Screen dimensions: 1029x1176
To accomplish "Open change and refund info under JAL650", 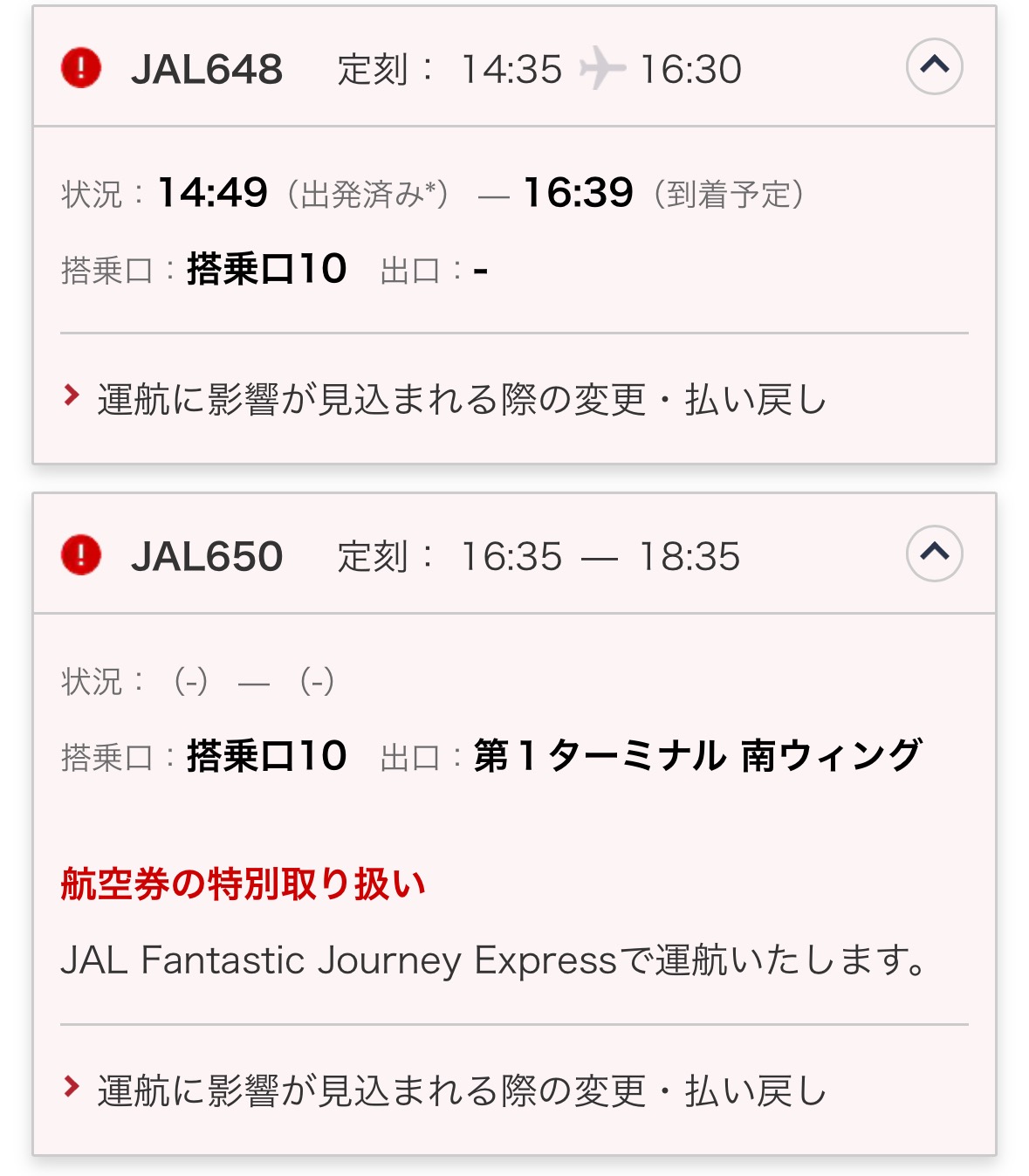I will tap(461, 1090).
